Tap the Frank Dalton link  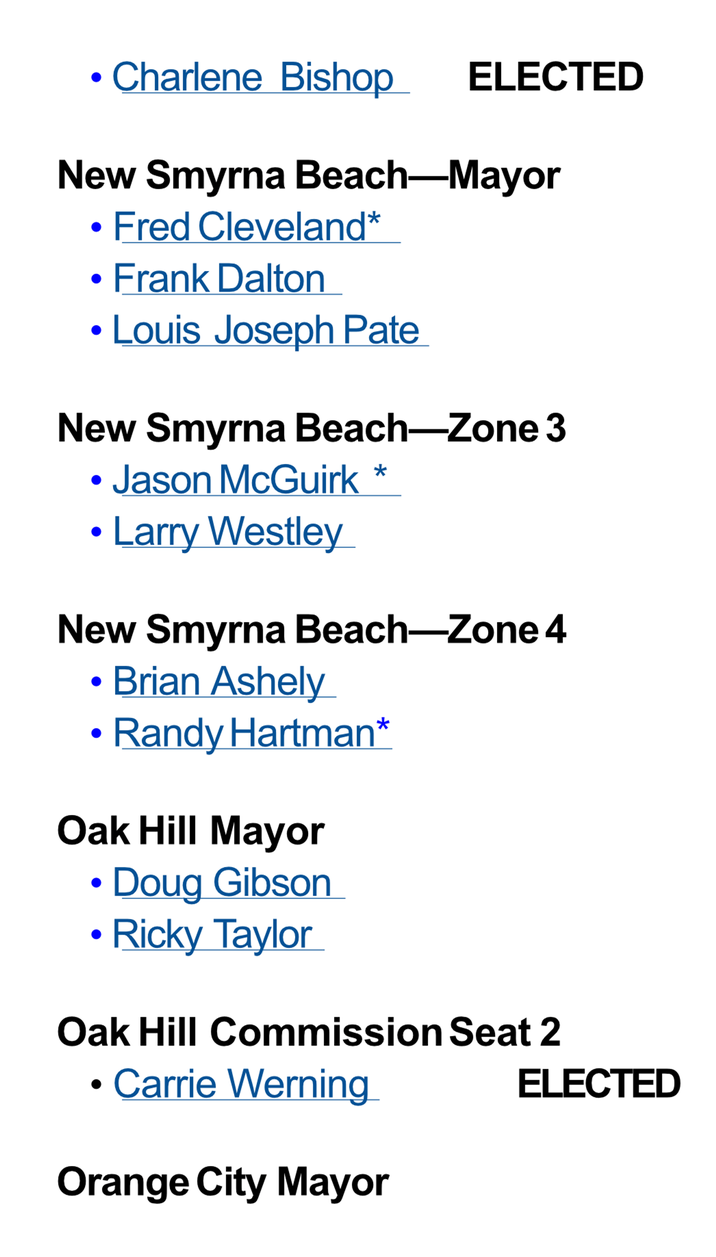(x=220, y=279)
